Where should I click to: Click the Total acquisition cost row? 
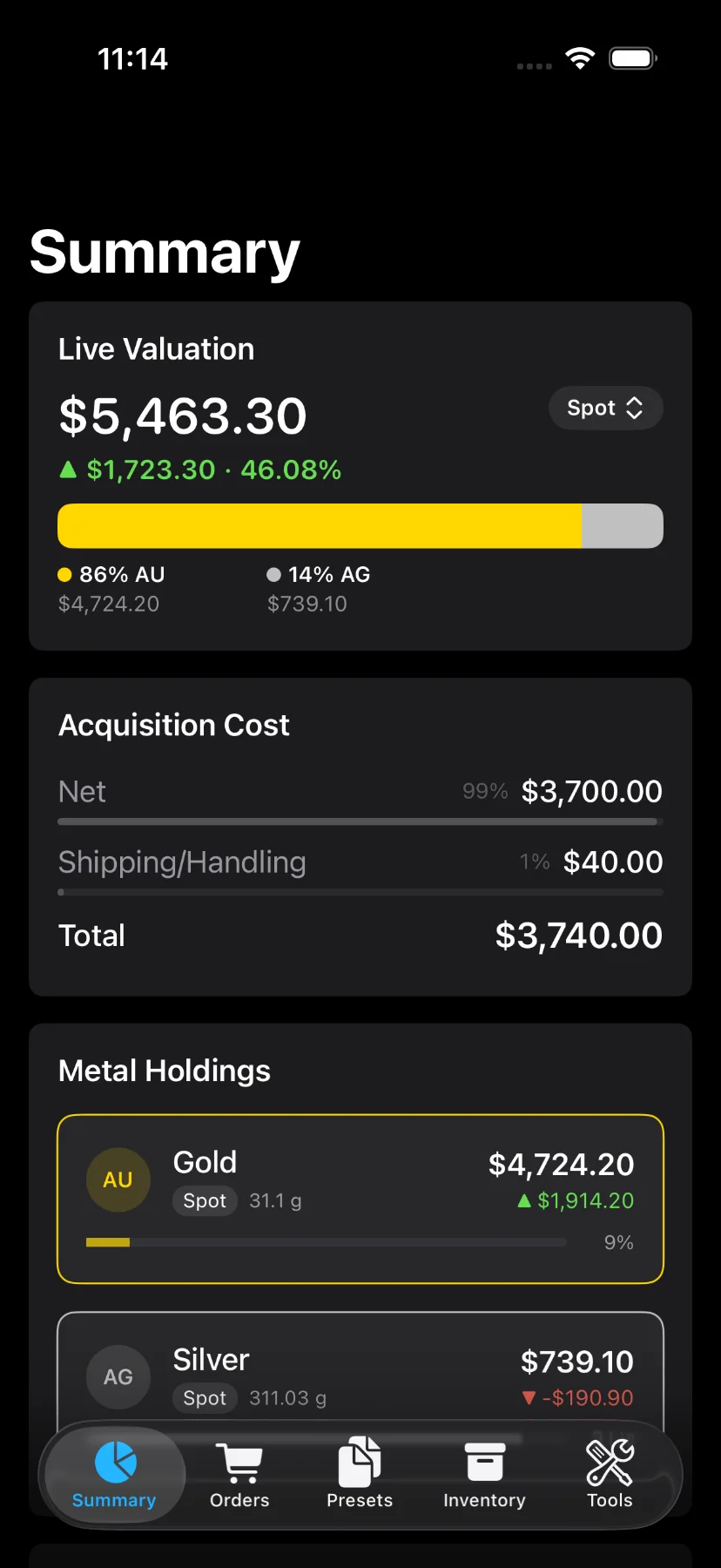click(x=360, y=935)
